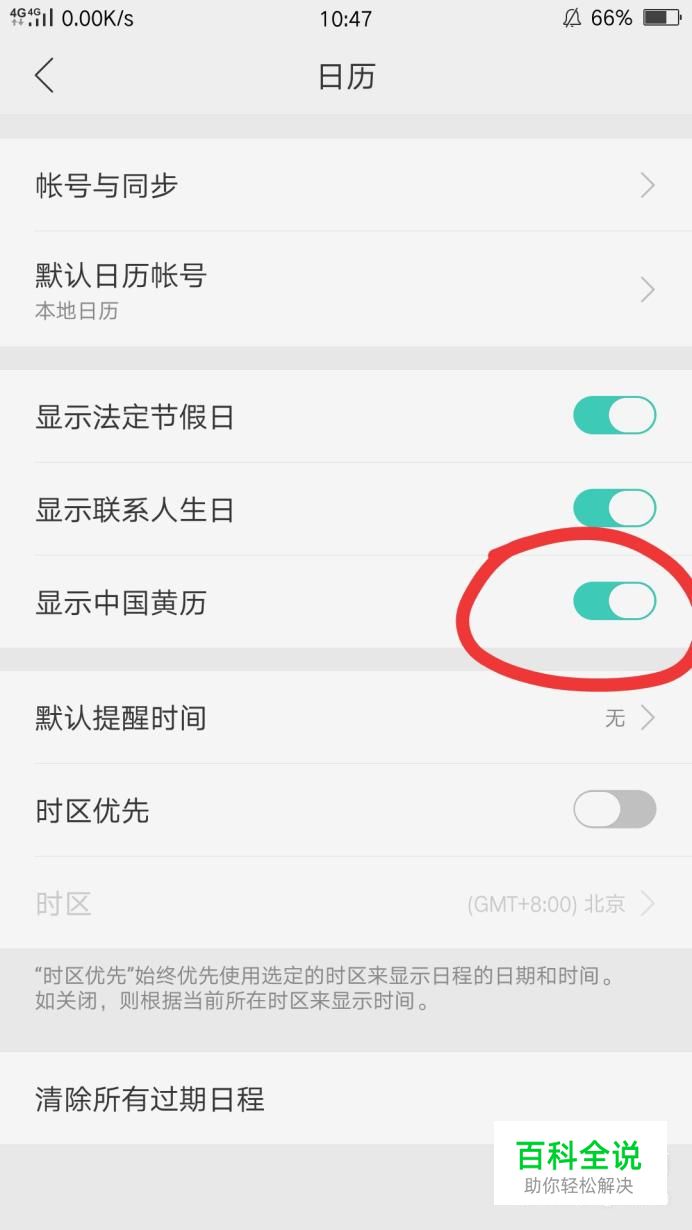Turn off 显示法定节假日
692x1230 pixels.
(614, 416)
